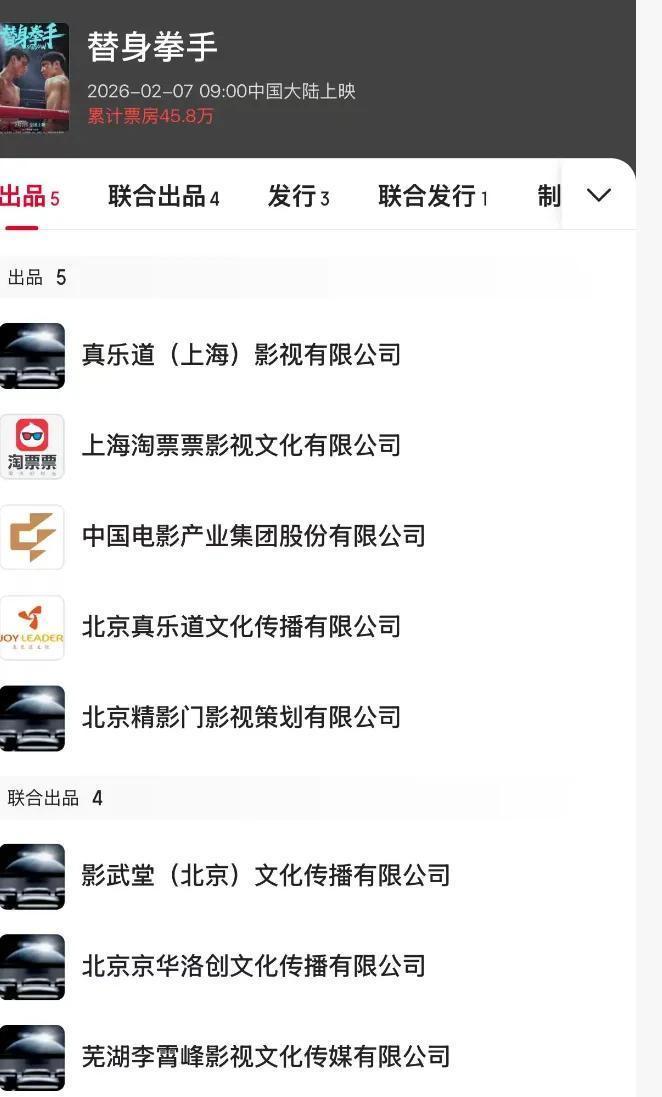Expand the tab list with the chevron
Image resolution: width=662 pixels, height=1097 pixels.
coord(599,195)
